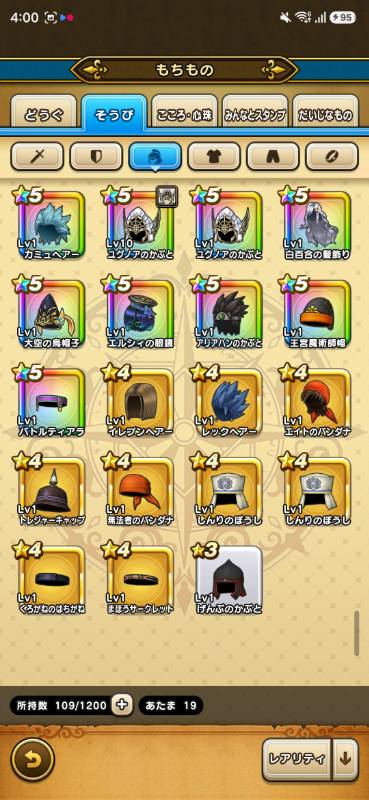369x800 pixels.
Task: Switch to the どうぐ tab
Action: tap(43, 113)
